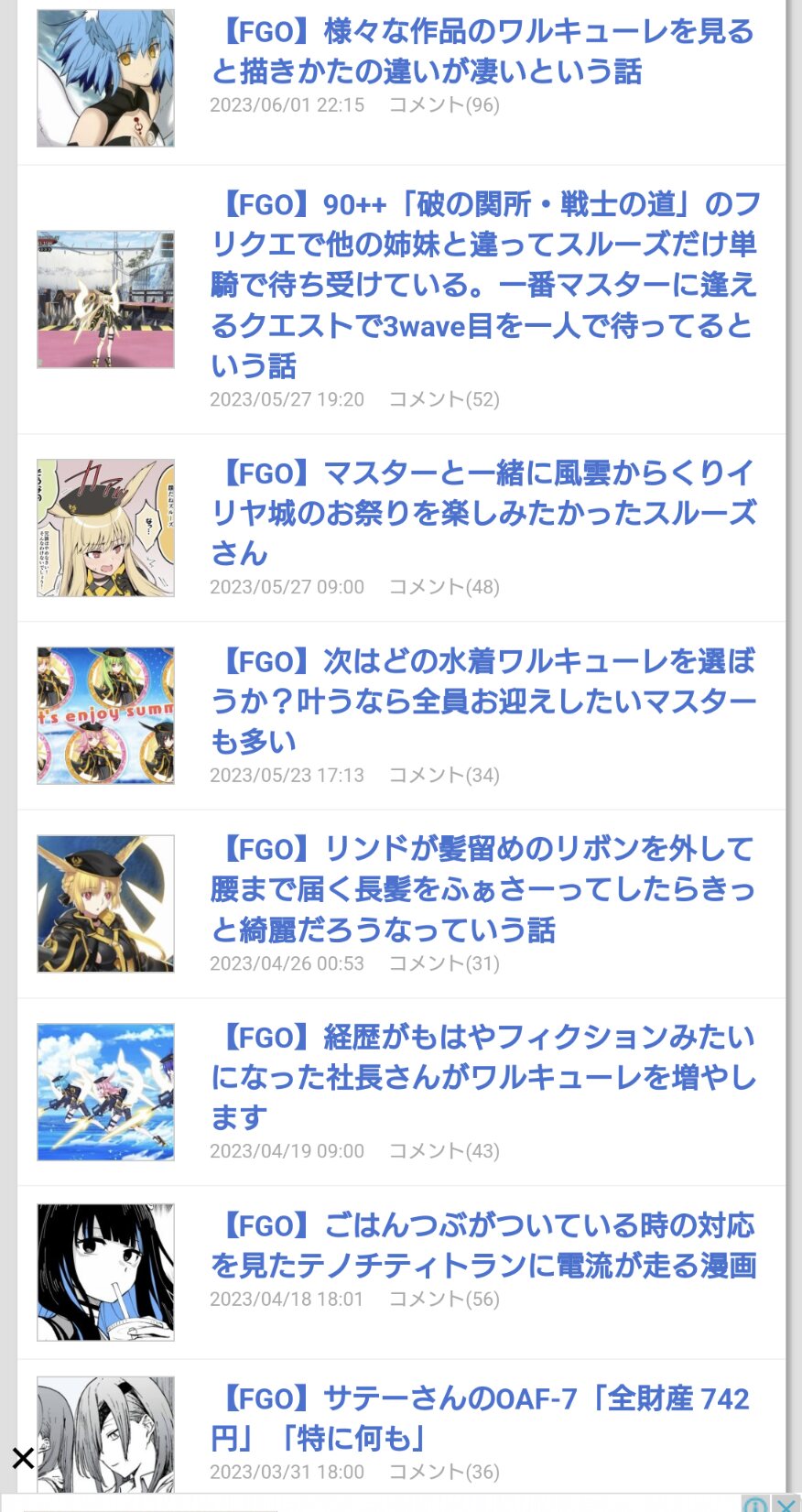
Task: Open article about ワルキューレ drawing style differences
Action: pos(483,51)
